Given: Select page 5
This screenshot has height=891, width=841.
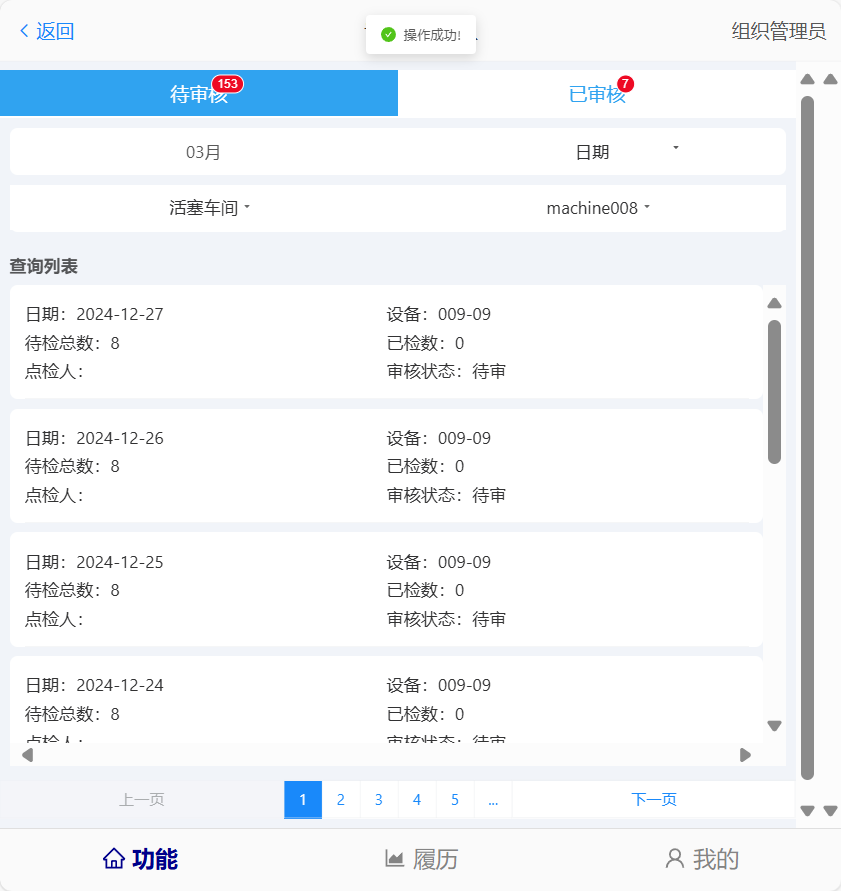Looking at the screenshot, I should coord(455,800).
